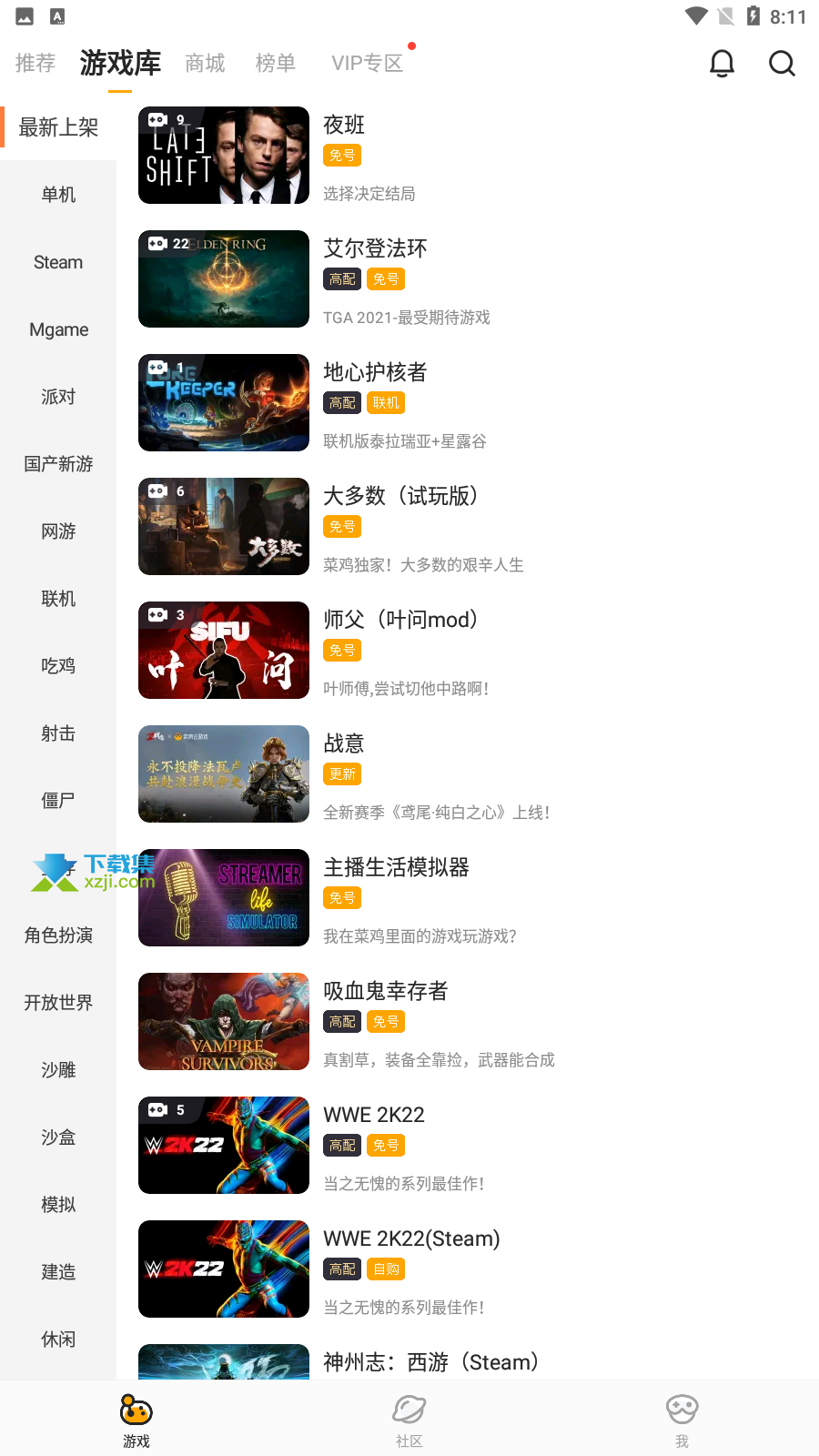The height and width of the screenshot is (1456, 819).
Task: Go to the 我 profile tab
Action: pos(682,1420)
